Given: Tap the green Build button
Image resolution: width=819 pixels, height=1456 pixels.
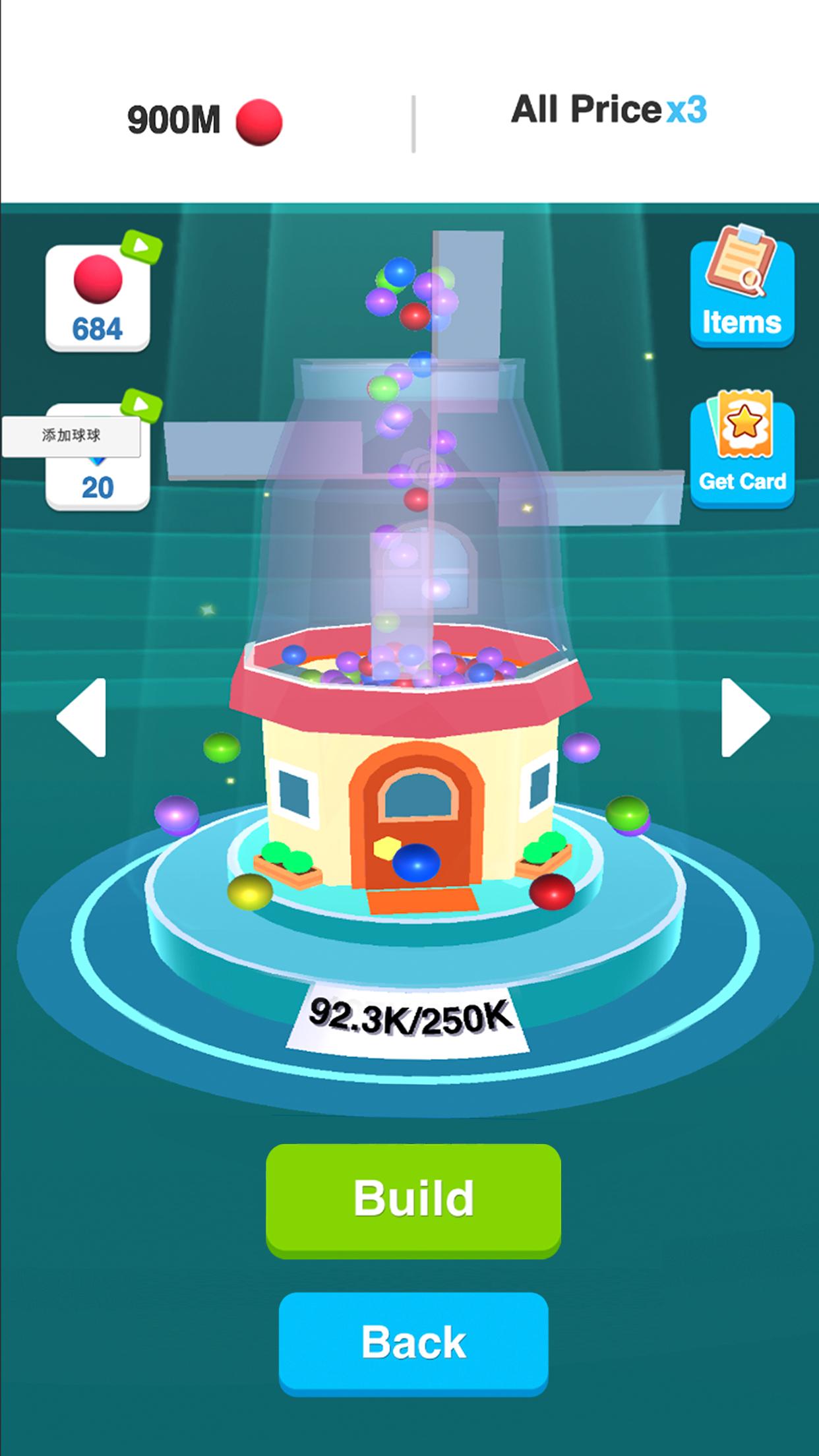Looking at the screenshot, I should [x=413, y=1198].
